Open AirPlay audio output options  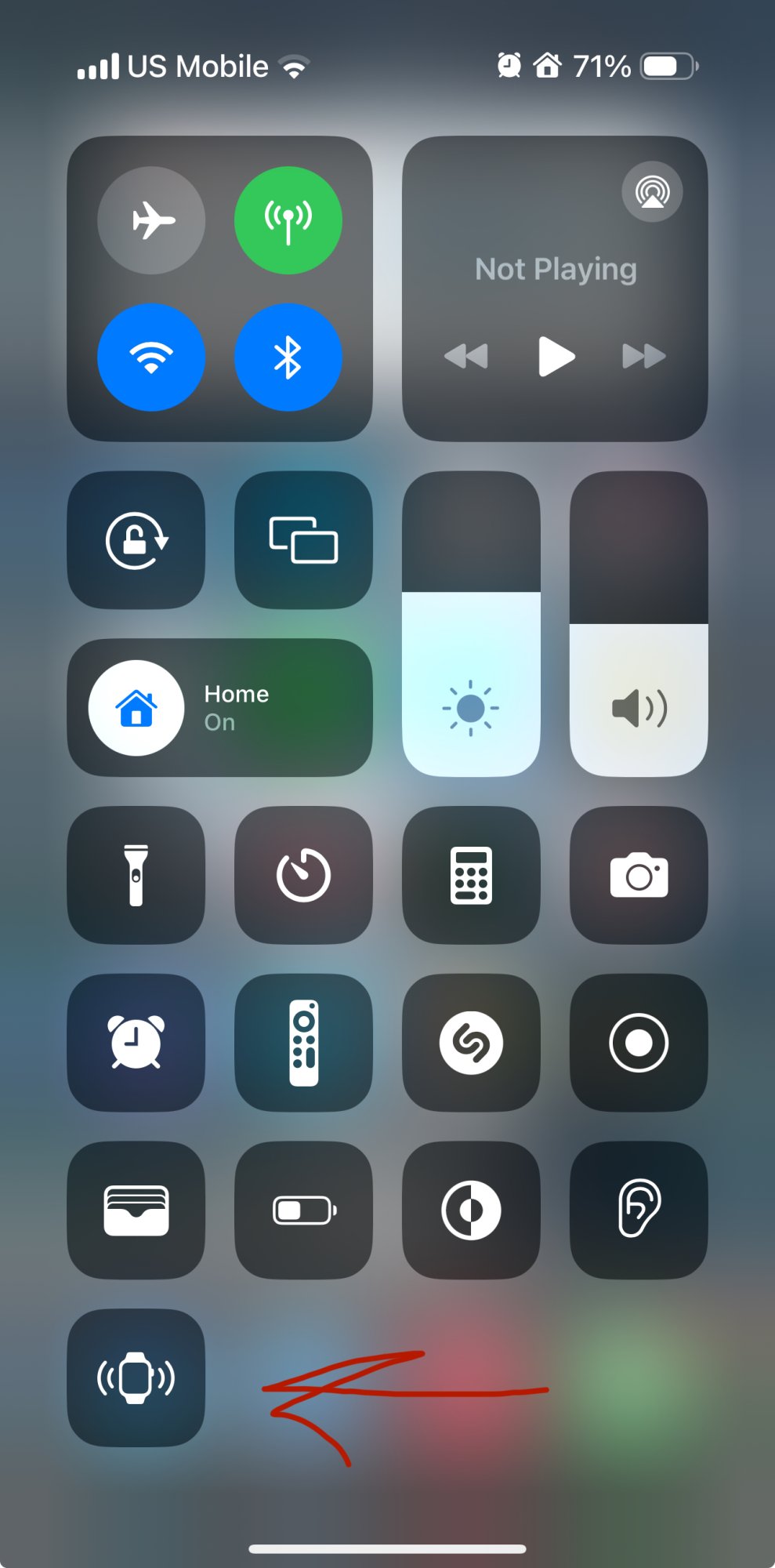point(652,192)
